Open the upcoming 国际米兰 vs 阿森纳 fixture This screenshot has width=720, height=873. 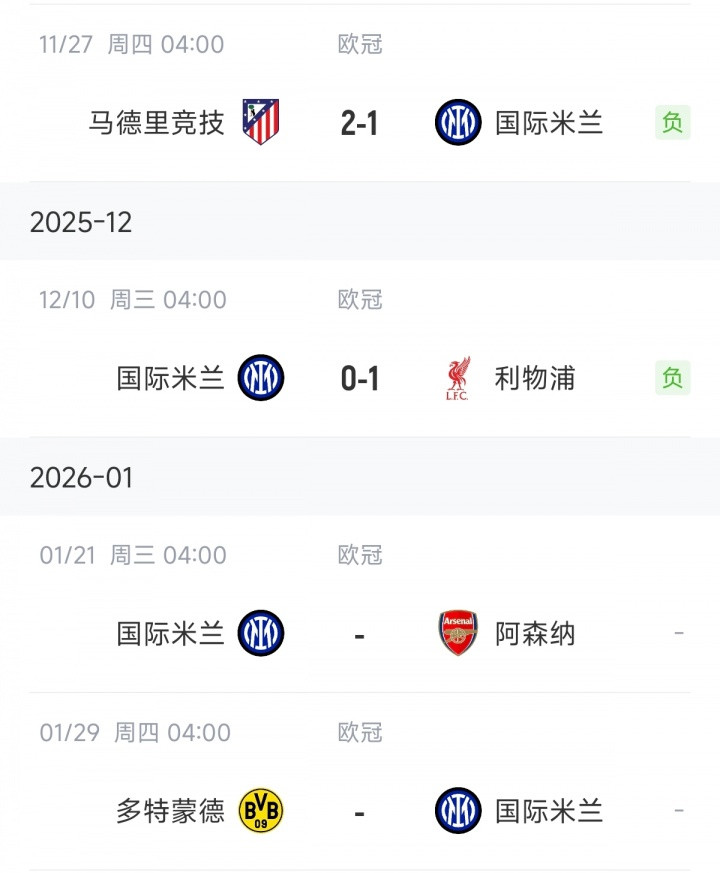pyautogui.click(x=359, y=634)
